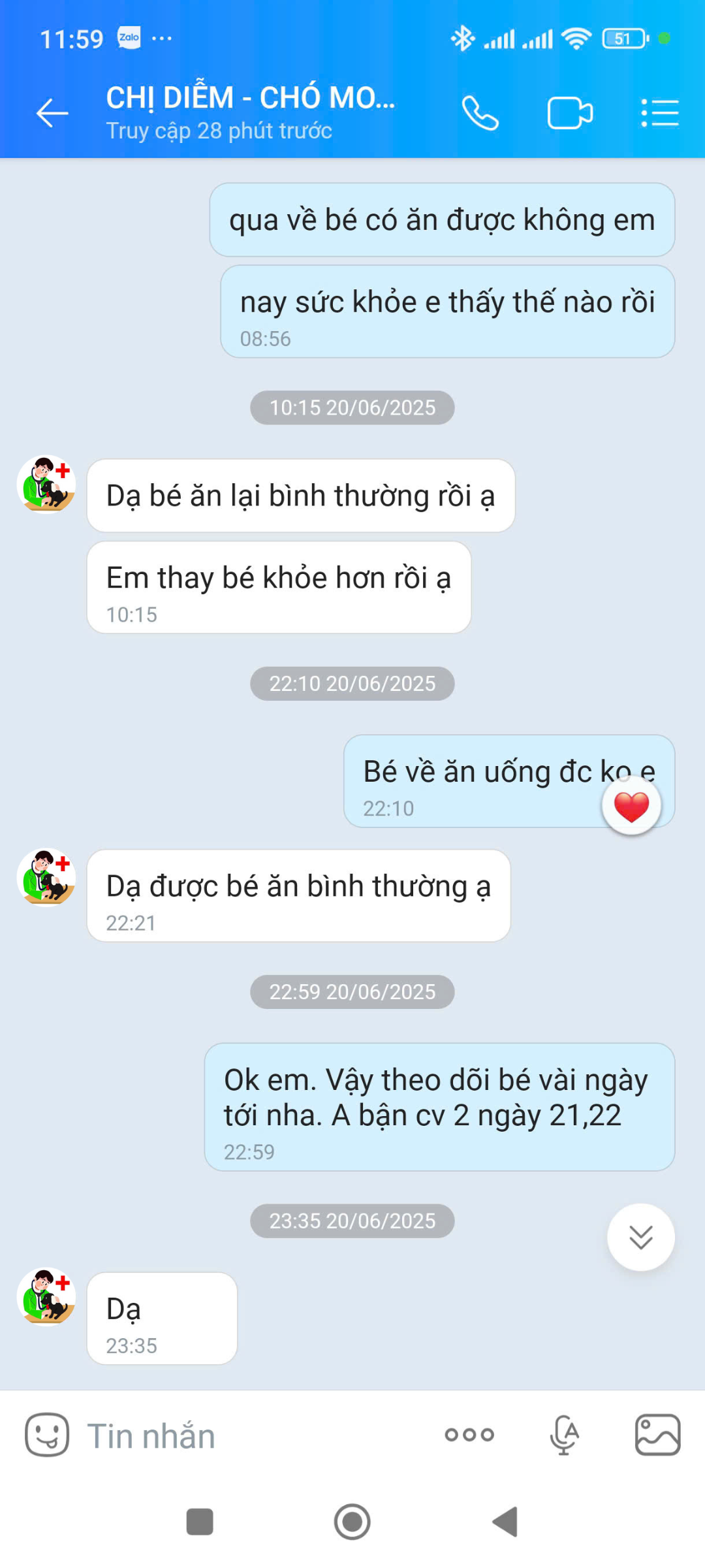Open sender avatar beside the 23:35 "Dạ" message
705x1568 pixels.
pyautogui.click(x=46, y=1297)
